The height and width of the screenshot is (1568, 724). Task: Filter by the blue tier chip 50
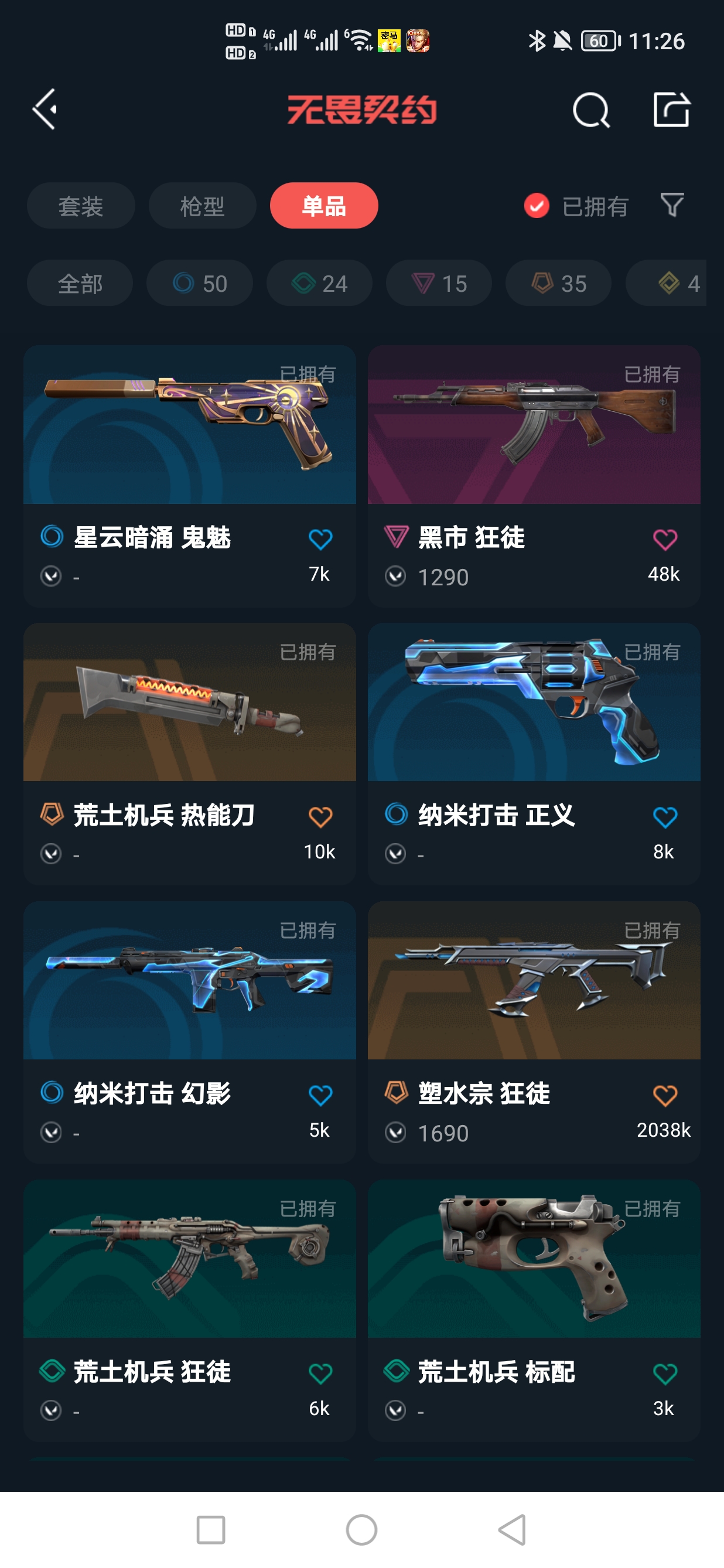(x=200, y=284)
